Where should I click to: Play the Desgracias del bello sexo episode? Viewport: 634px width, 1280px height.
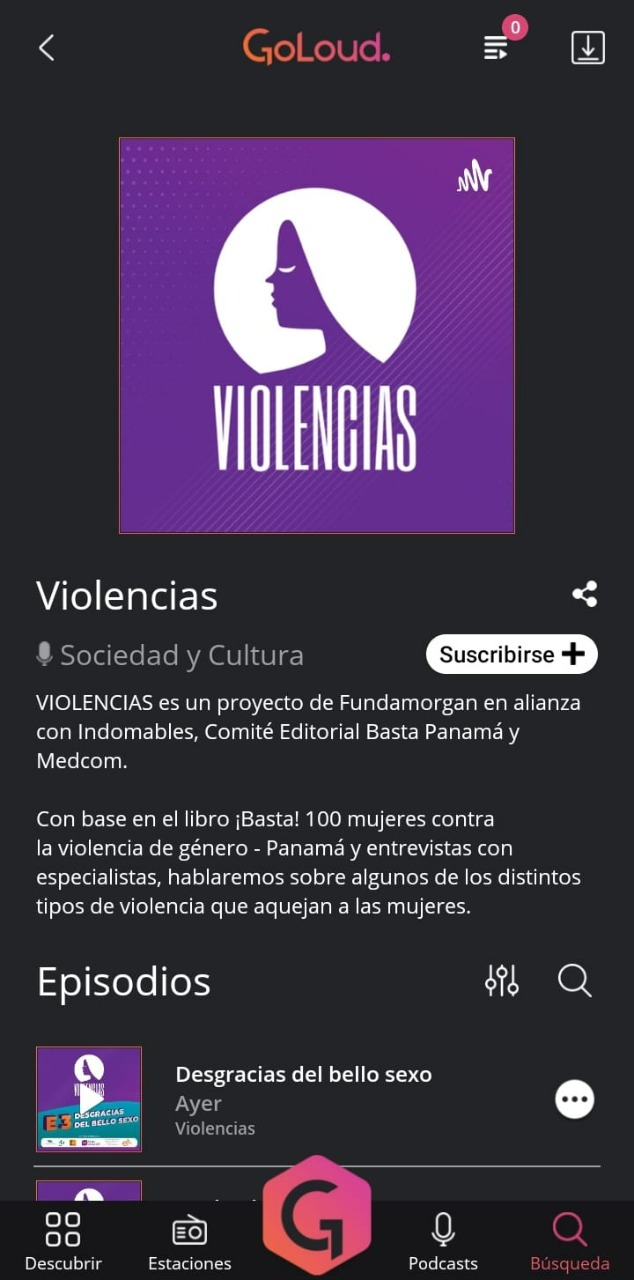coord(89,1098)
